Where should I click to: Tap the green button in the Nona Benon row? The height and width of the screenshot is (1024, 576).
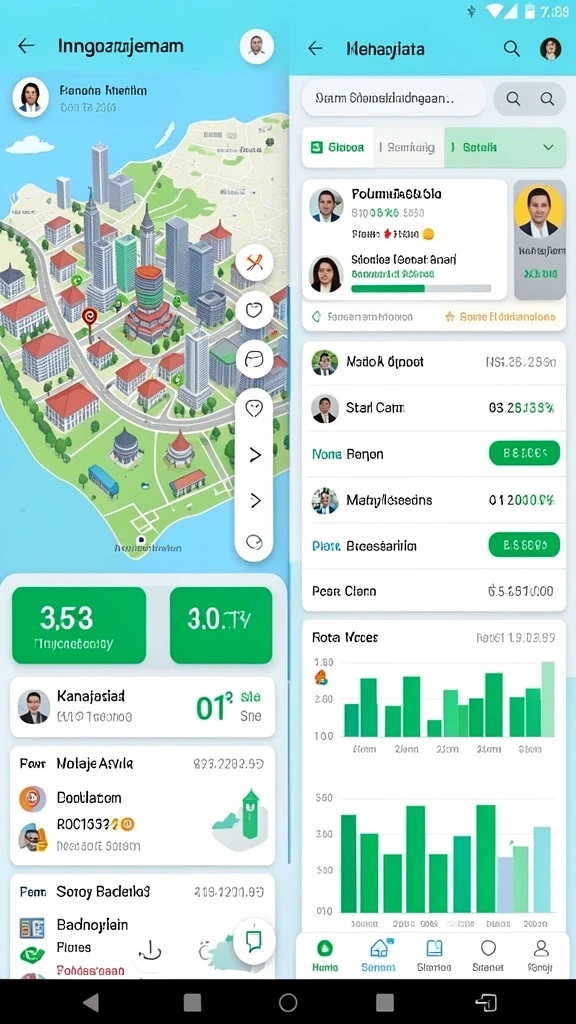pos(524,453)
